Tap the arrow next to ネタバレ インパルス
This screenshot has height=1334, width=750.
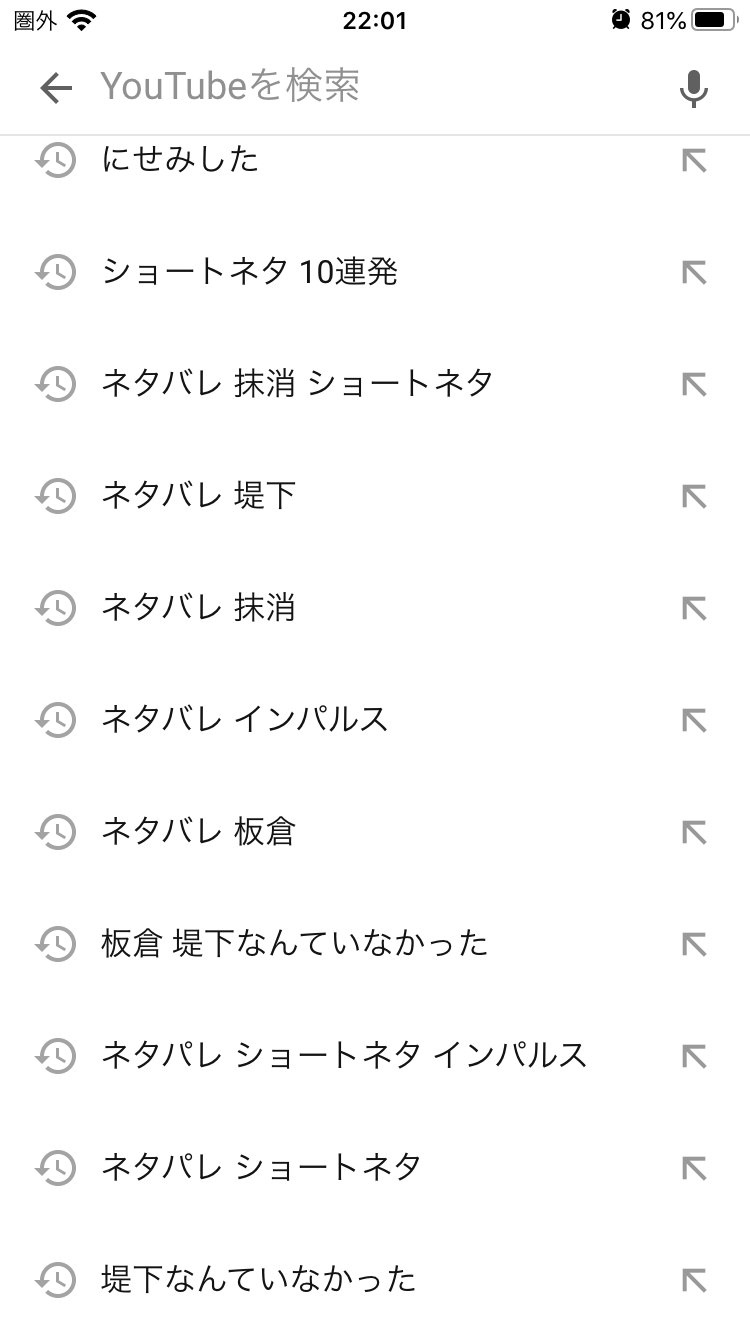click(x=694, y=720)
